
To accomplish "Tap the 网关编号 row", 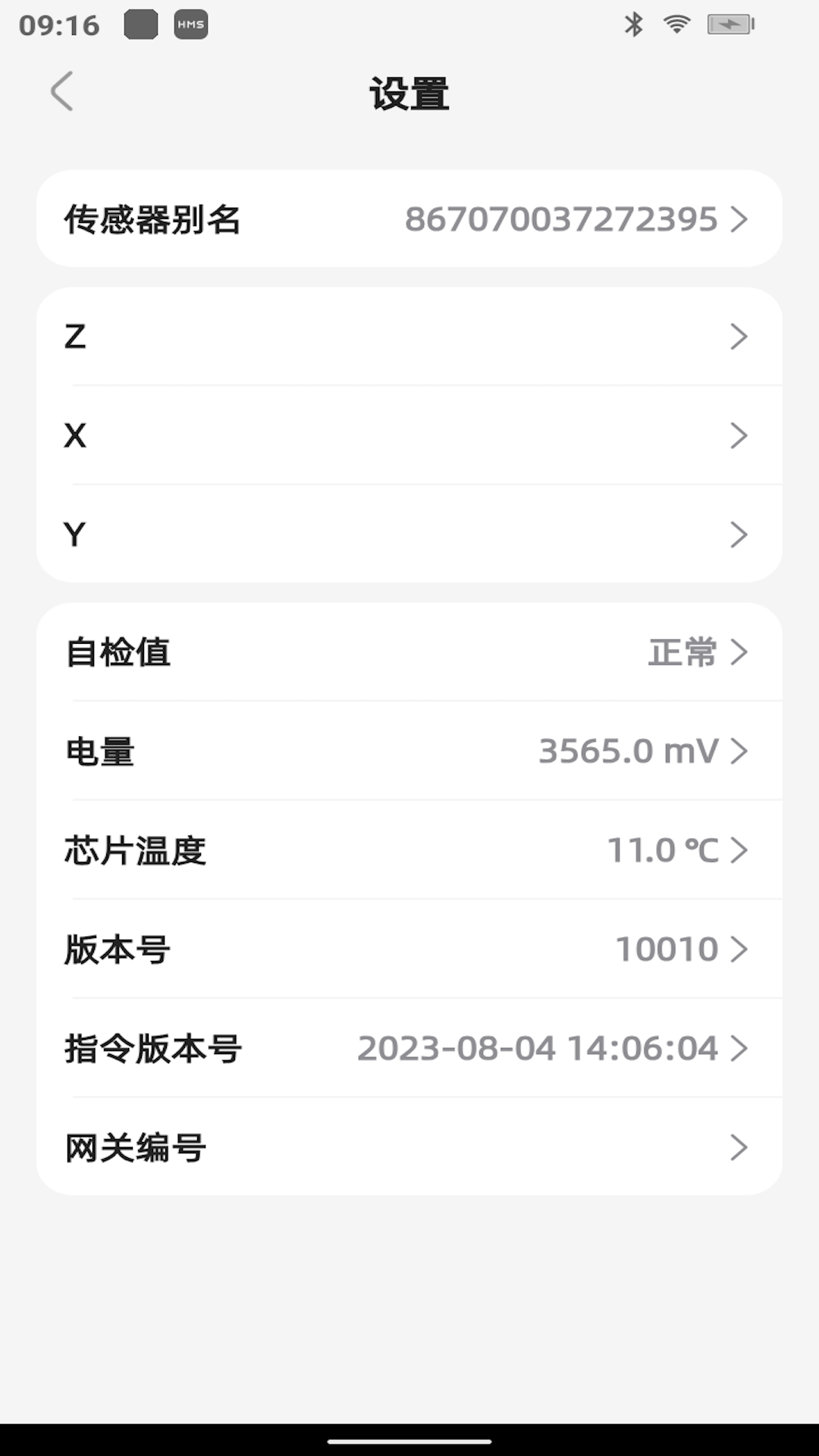I will pyautogui.click(x=409, y=1147).
